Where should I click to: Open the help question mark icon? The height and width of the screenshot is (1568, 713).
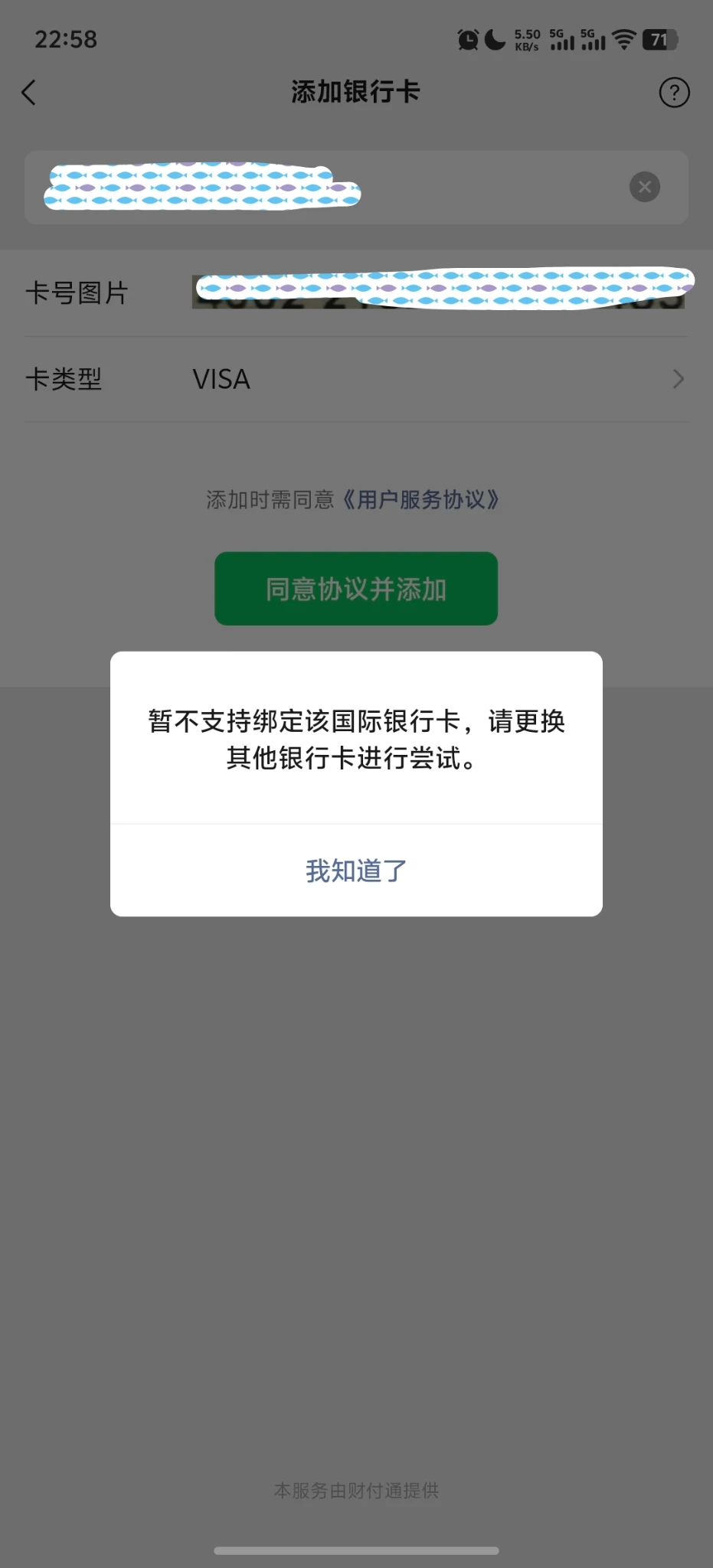(674, 93)
